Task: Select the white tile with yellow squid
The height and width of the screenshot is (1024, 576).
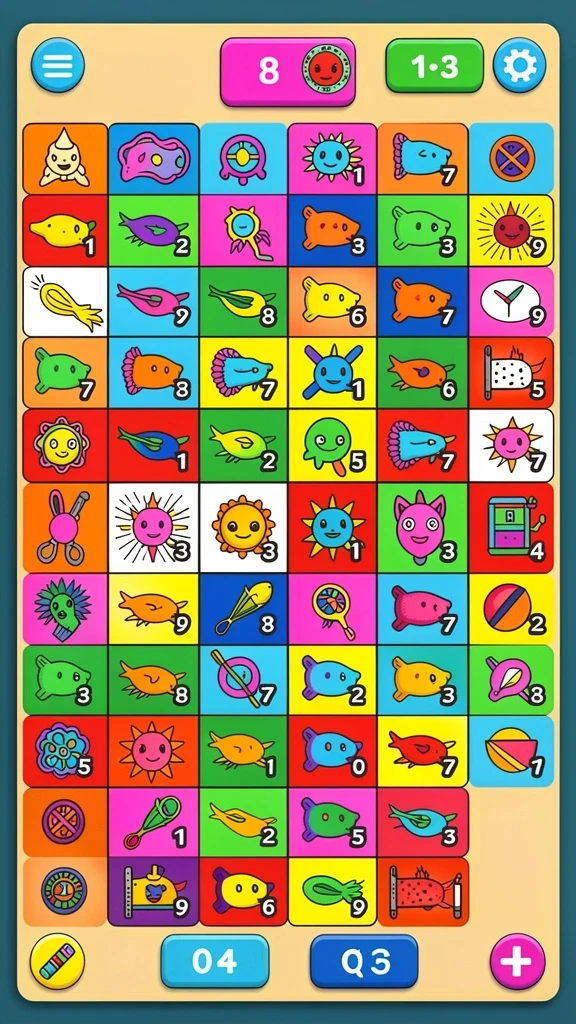Action: 65,301
